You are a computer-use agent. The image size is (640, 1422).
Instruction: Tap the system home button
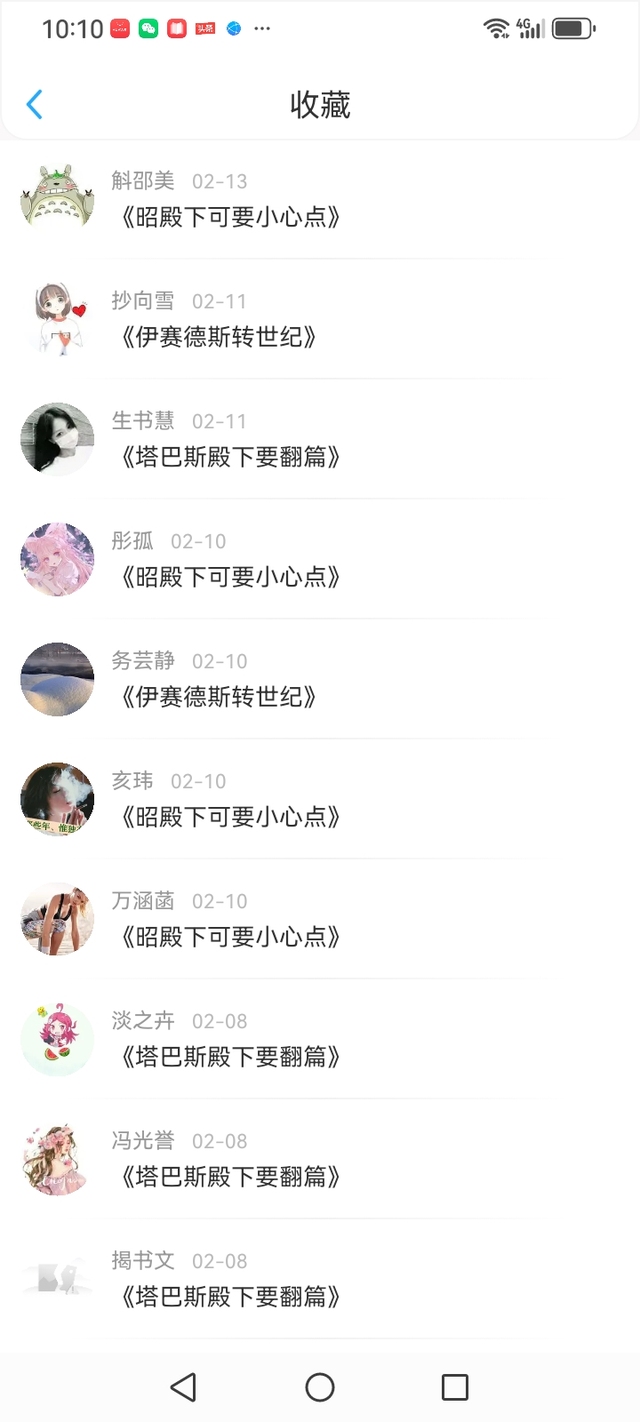tap(320, 1387)
